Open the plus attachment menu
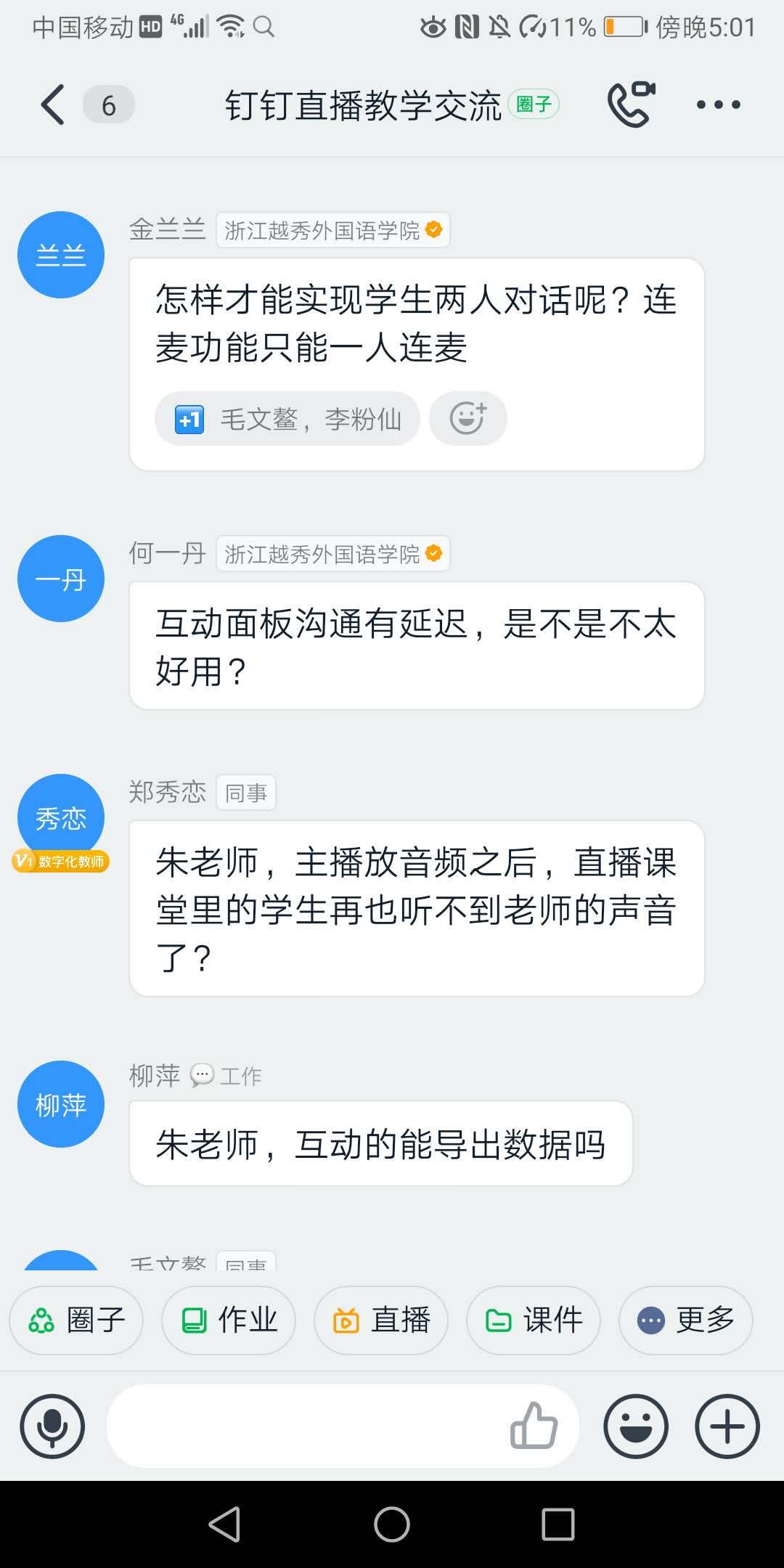This screenshot has height=1568, width=784. (727, 1426)
